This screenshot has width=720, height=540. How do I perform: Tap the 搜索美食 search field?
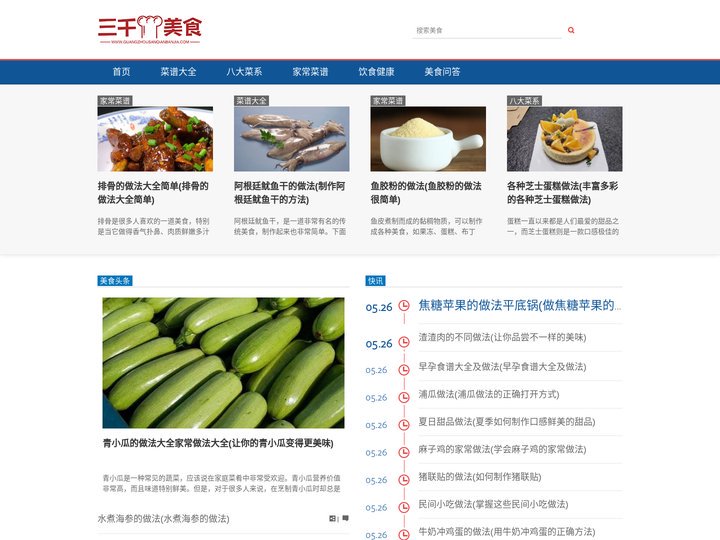click(485, 30)
